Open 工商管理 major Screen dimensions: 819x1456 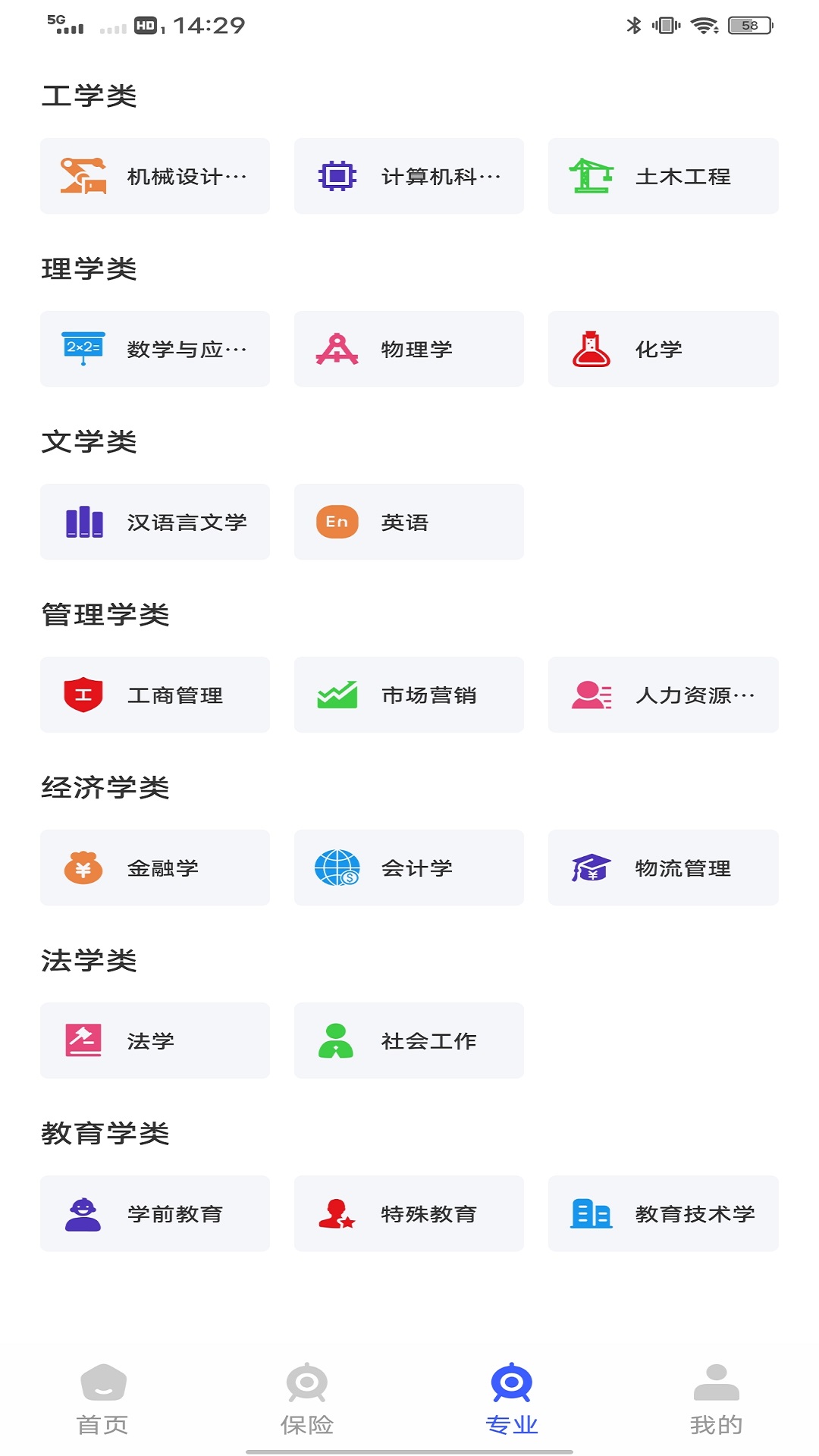155,695
